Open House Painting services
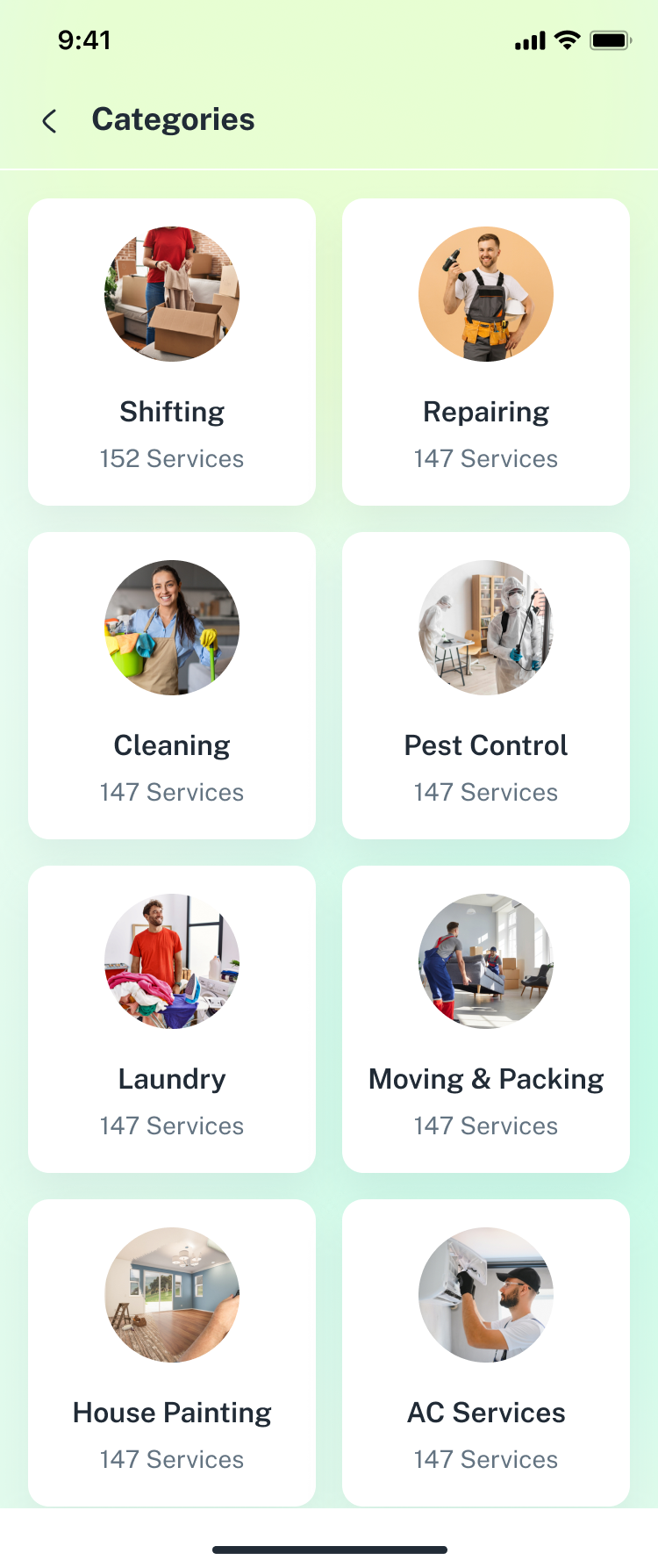Image resolution: width=658 pixels, height=1568 pixels. click(172, 1352)
